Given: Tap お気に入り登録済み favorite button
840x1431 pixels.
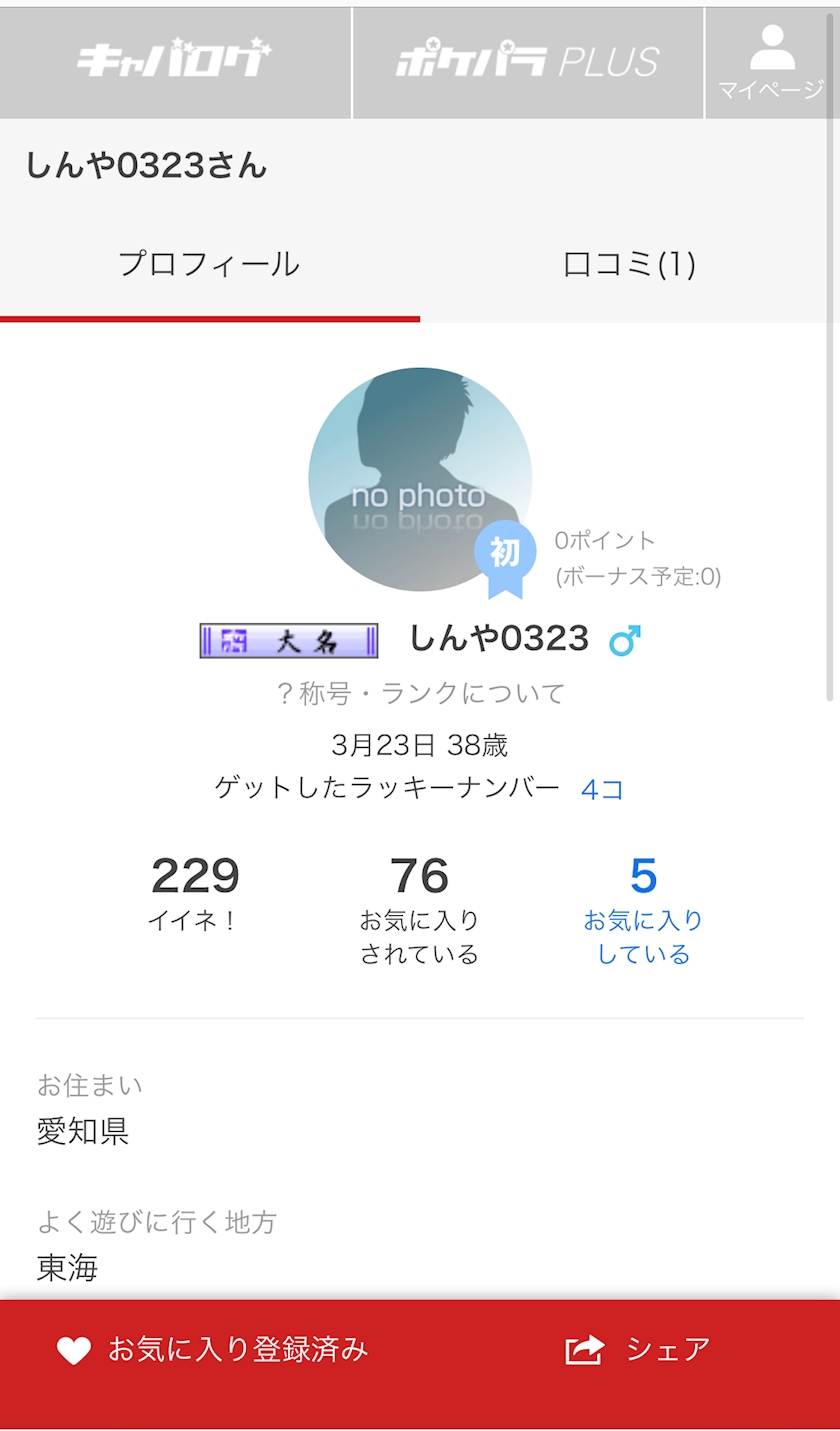Looking at the screenshot, I should coord(212,1350).
